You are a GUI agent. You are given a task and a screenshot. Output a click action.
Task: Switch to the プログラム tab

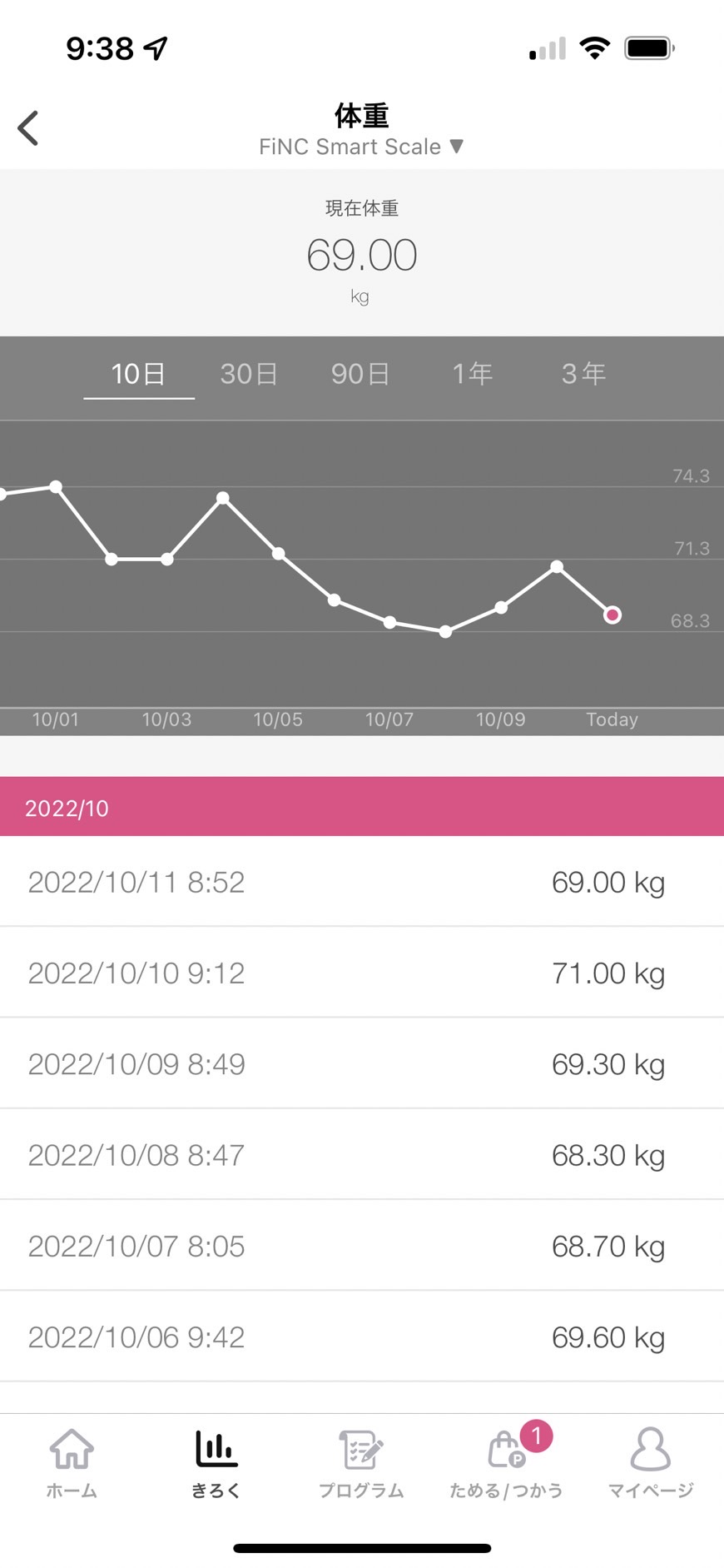pos(361,1463)
